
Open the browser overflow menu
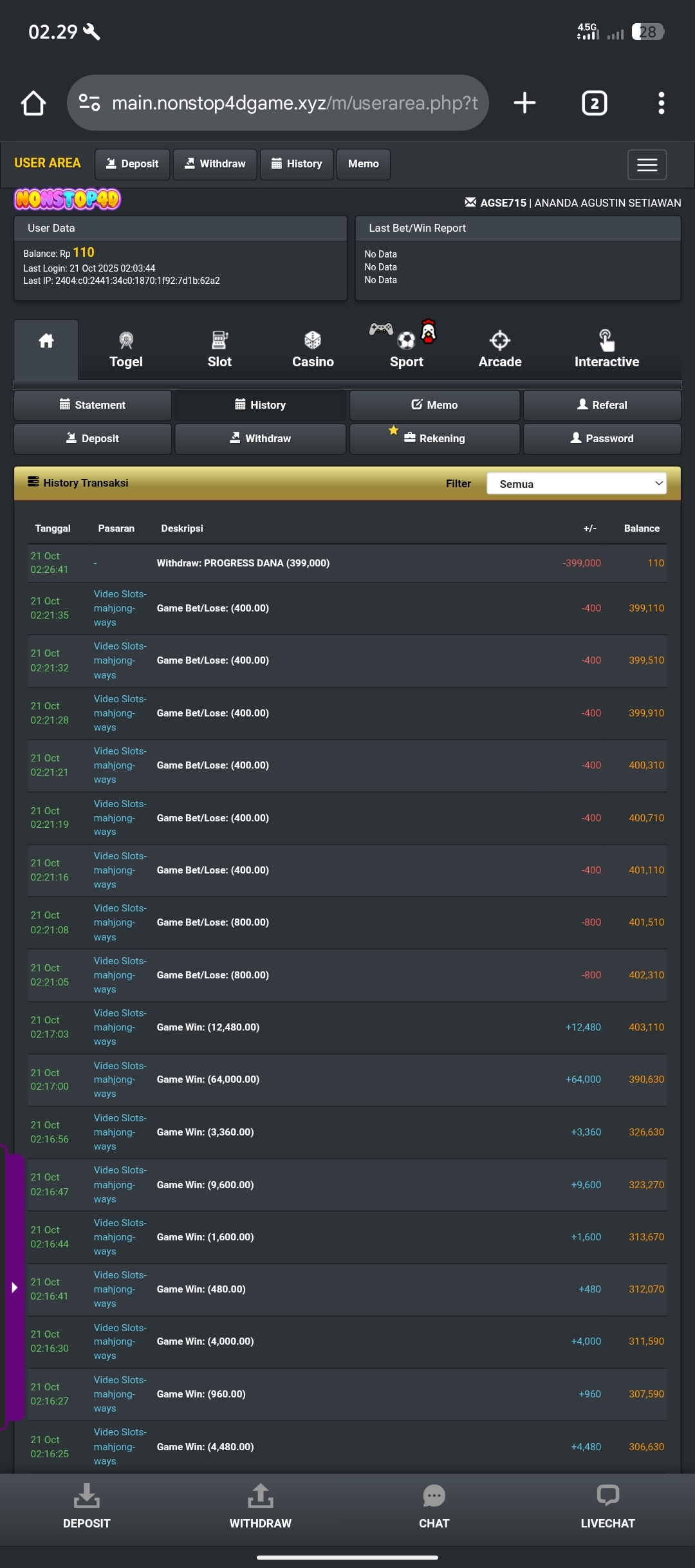pos(661,103)
